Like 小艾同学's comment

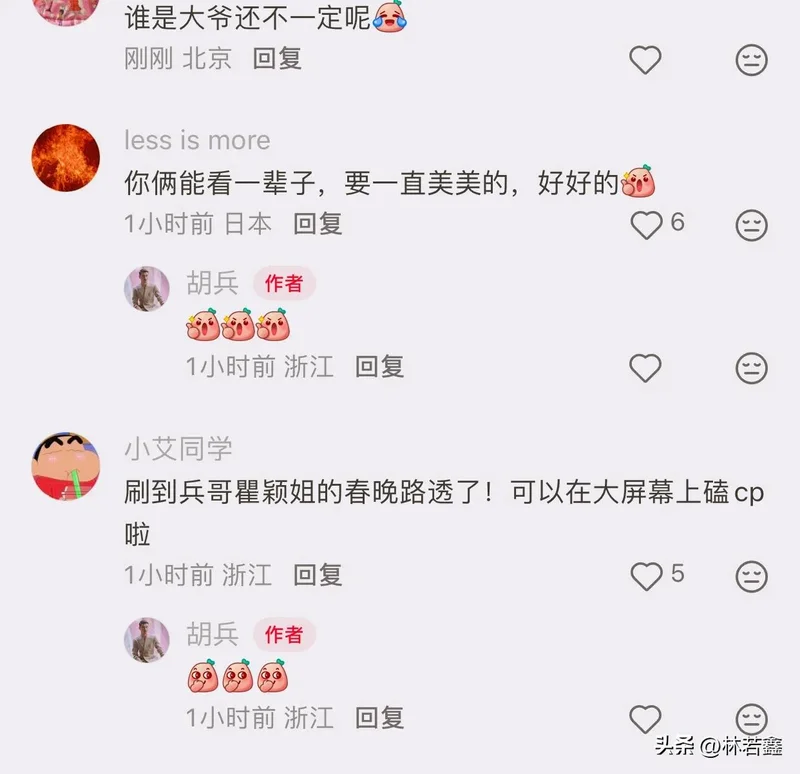[647, 576]
